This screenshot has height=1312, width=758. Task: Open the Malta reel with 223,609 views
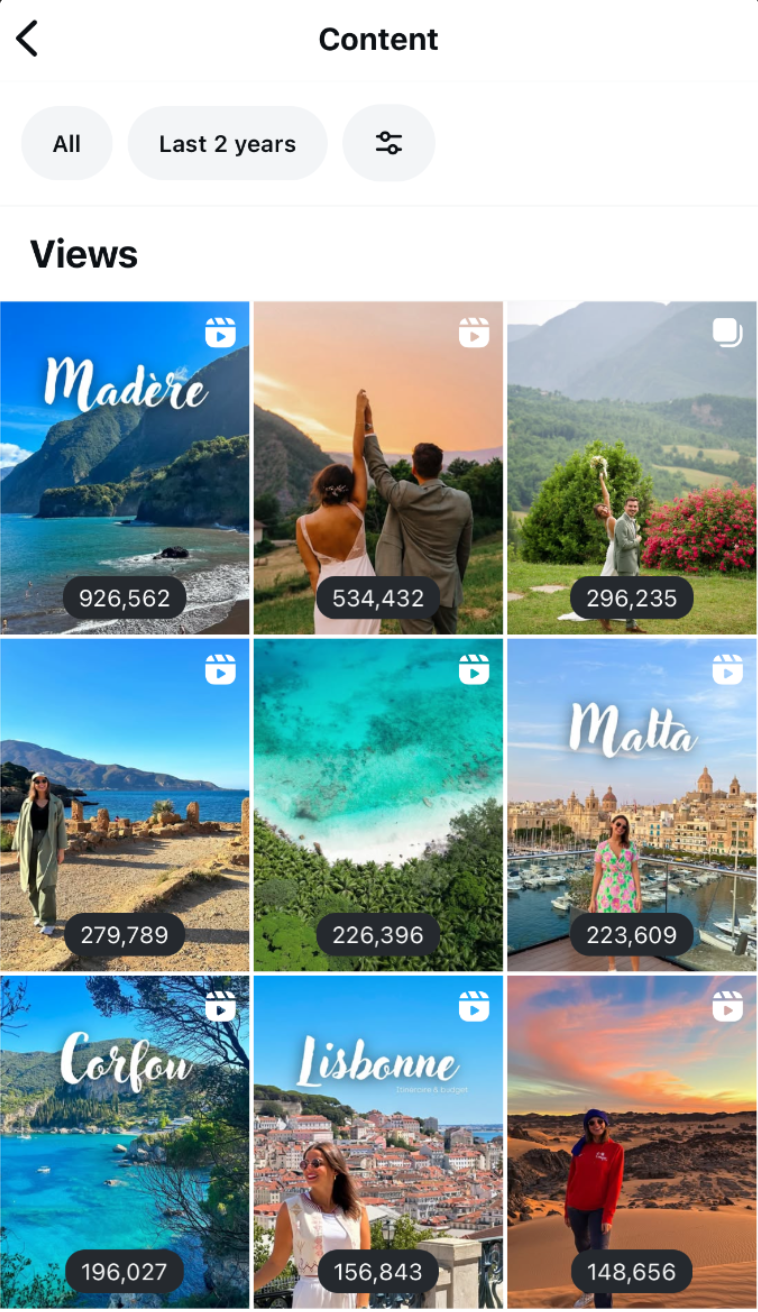(631, 805)
